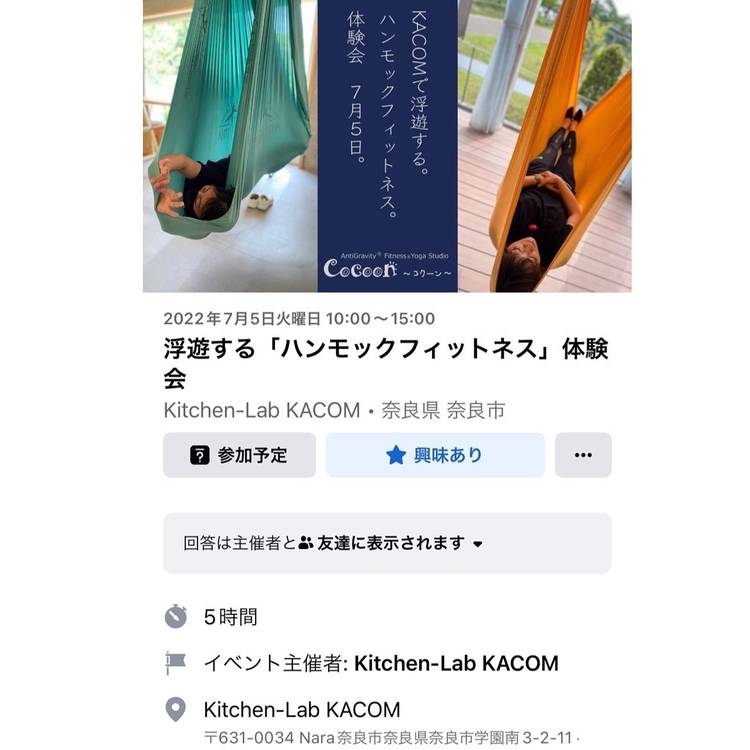Open event host Kitchen-Lab KACOM page
The width and height of the screenshot is (750, 750).
(x=456, y=663)
